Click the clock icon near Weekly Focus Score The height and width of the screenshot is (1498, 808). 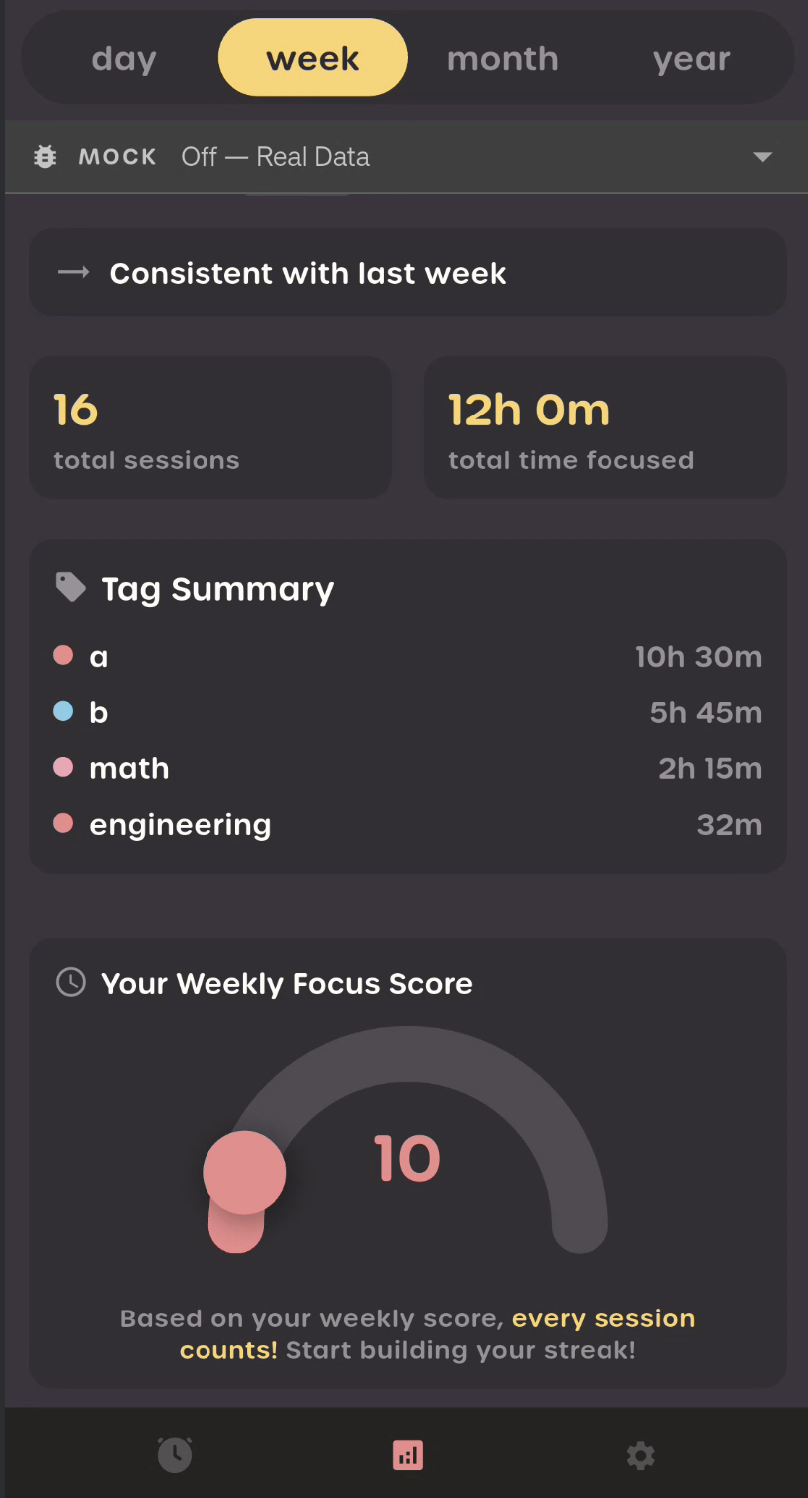click(70, 982)
